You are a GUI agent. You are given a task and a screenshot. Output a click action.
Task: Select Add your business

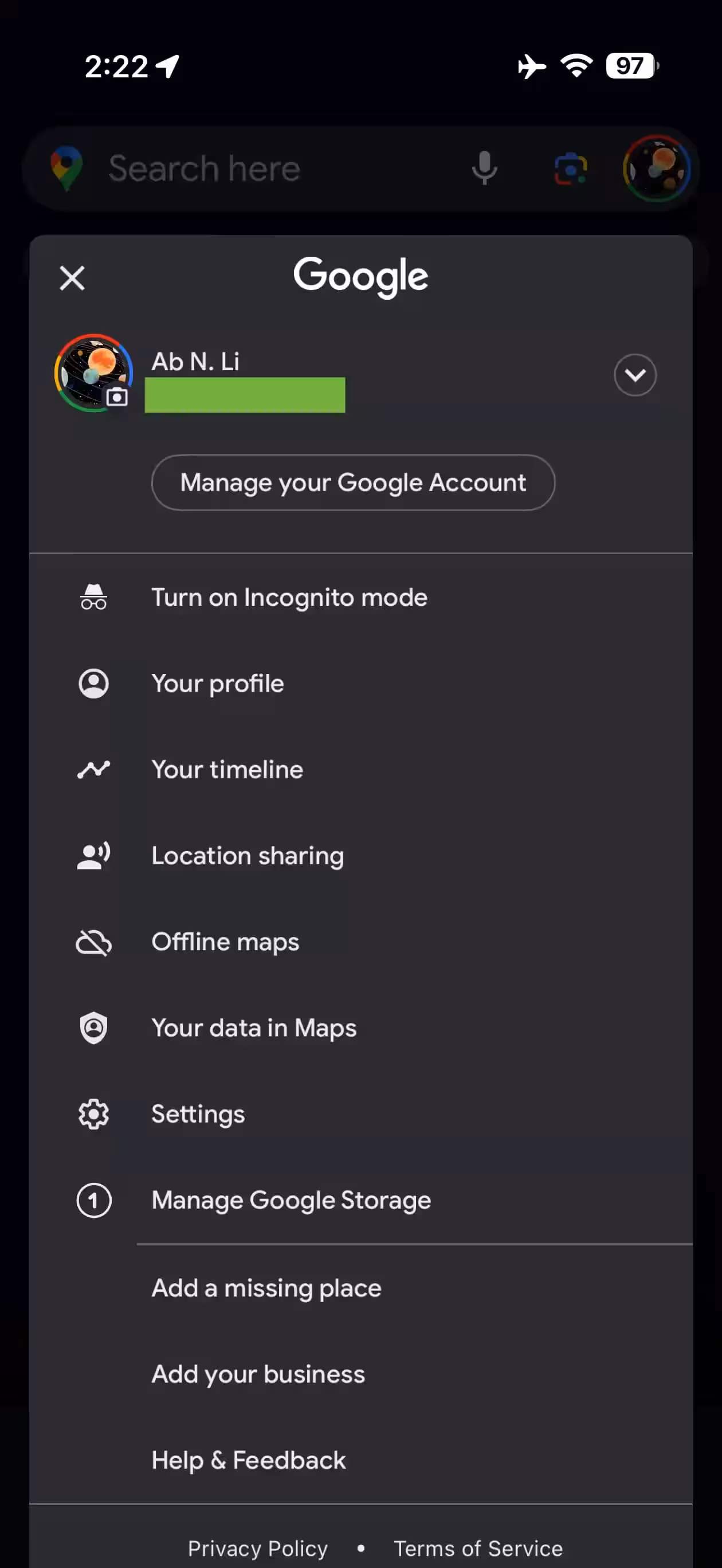coord(258,1374)
